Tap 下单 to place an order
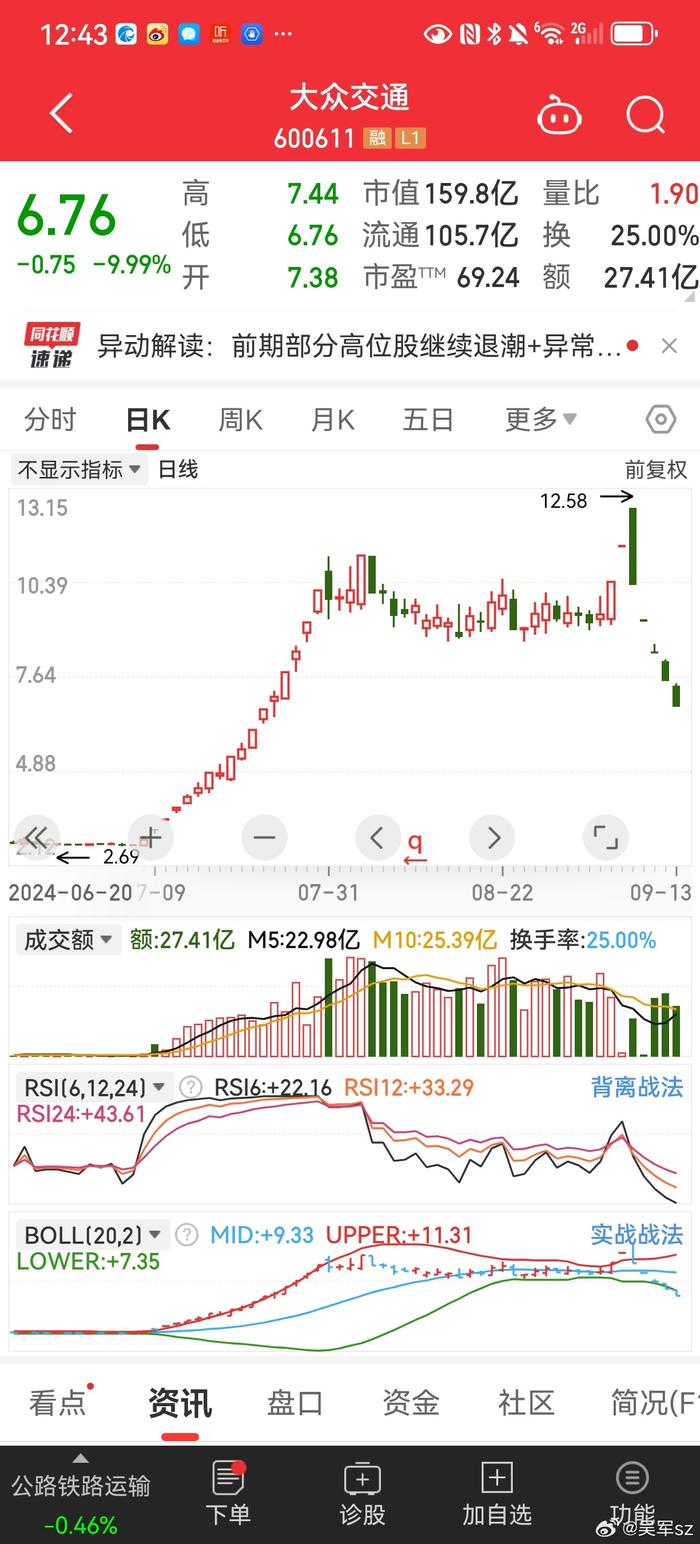Image resolution: width=700 pixels, height=1544 pixels. [228, 1494]
